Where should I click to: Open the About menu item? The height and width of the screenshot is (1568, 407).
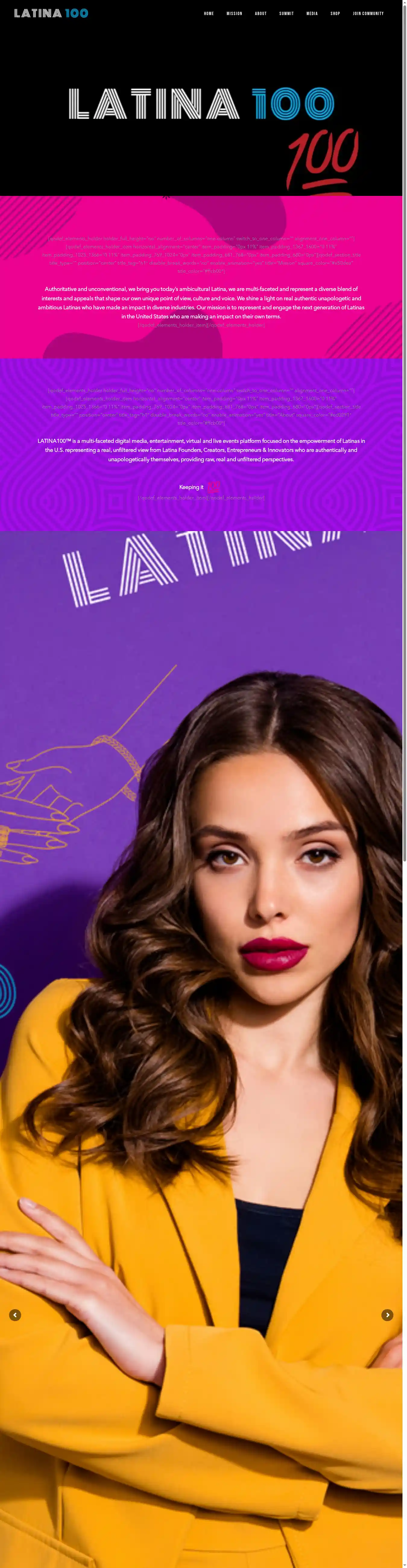[x=260, y=13]
